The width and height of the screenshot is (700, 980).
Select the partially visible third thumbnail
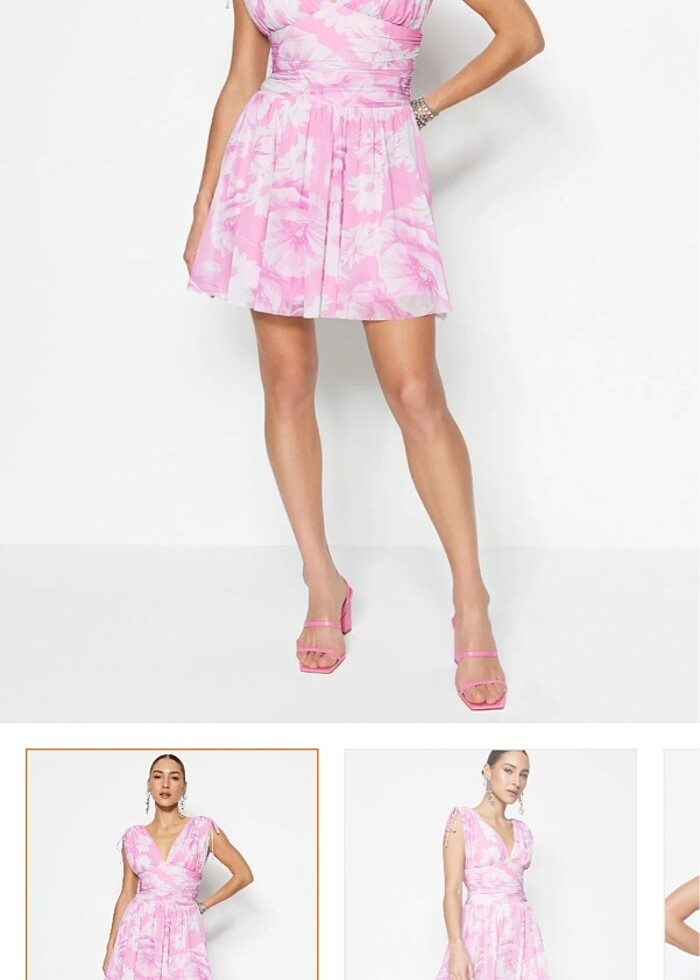pos(682,865)
